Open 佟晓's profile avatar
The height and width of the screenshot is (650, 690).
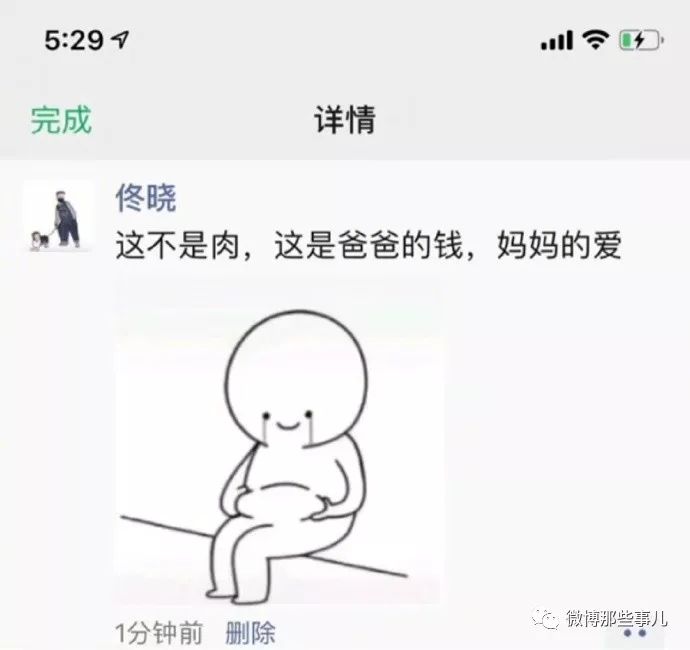58,217
